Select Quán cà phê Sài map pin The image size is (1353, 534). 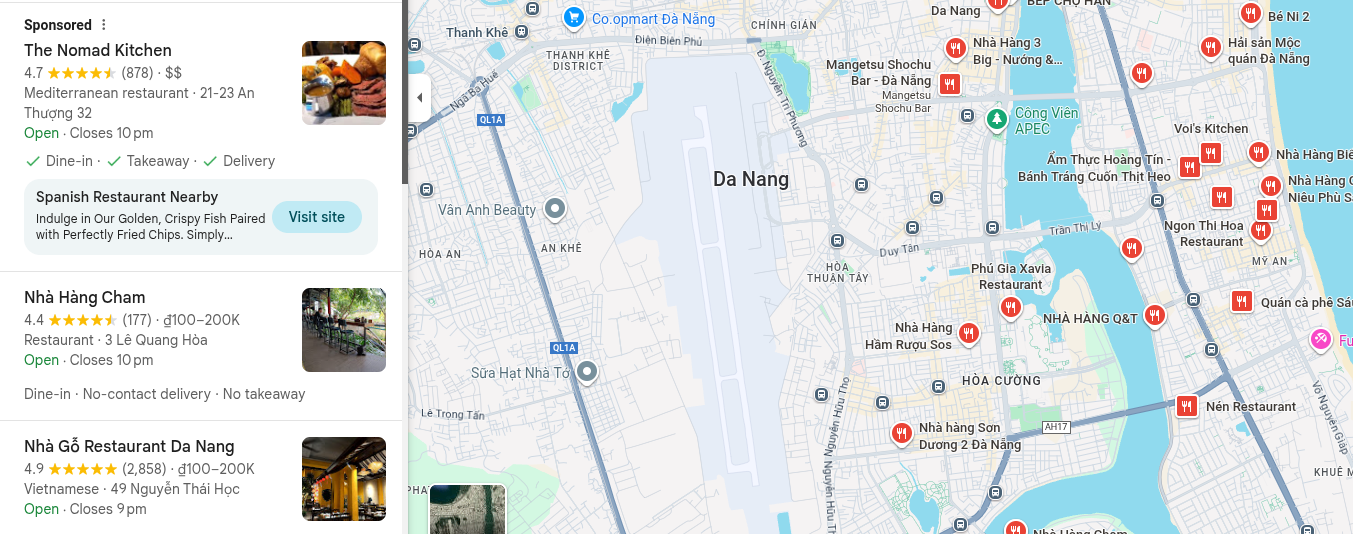[x=1241, y=301]
